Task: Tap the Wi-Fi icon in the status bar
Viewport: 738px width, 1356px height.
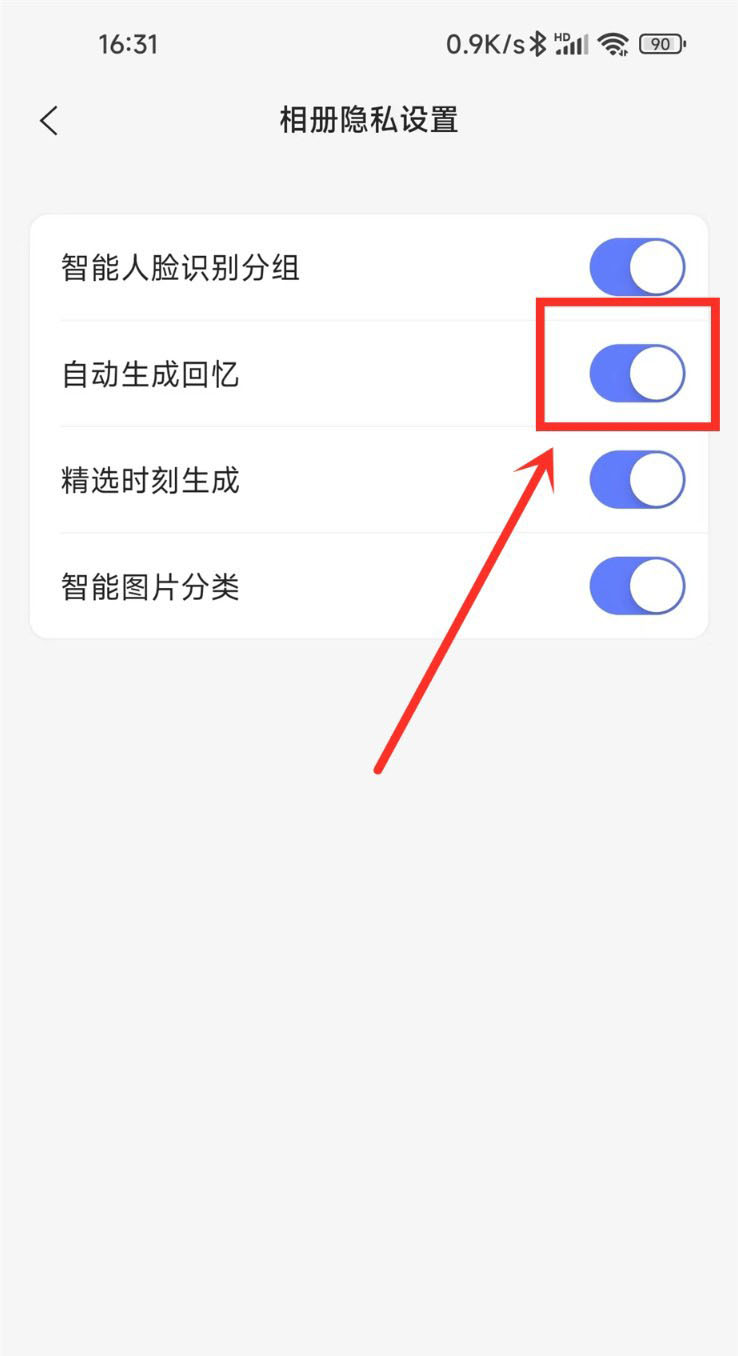Action: click(614, 44)
